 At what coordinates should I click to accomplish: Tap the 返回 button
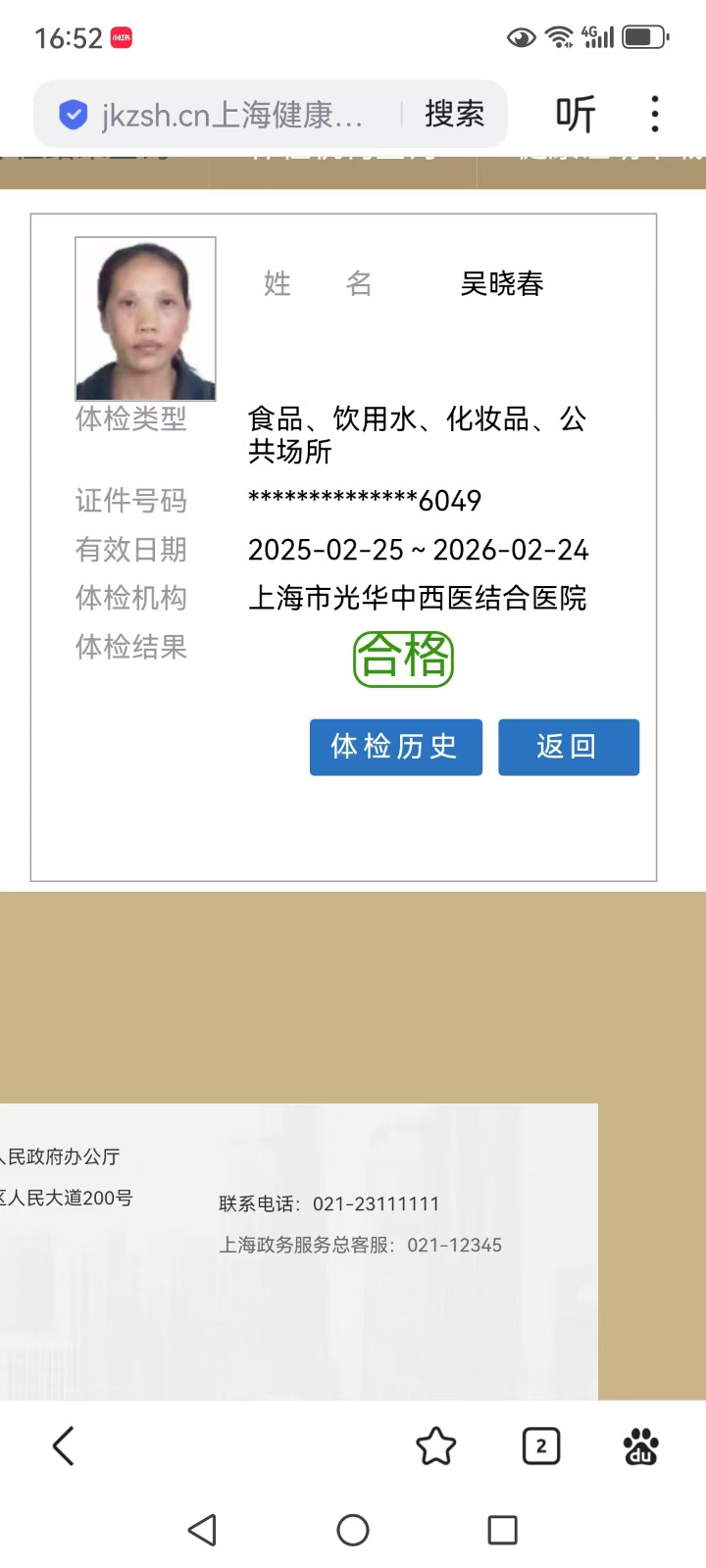(568, 747)
